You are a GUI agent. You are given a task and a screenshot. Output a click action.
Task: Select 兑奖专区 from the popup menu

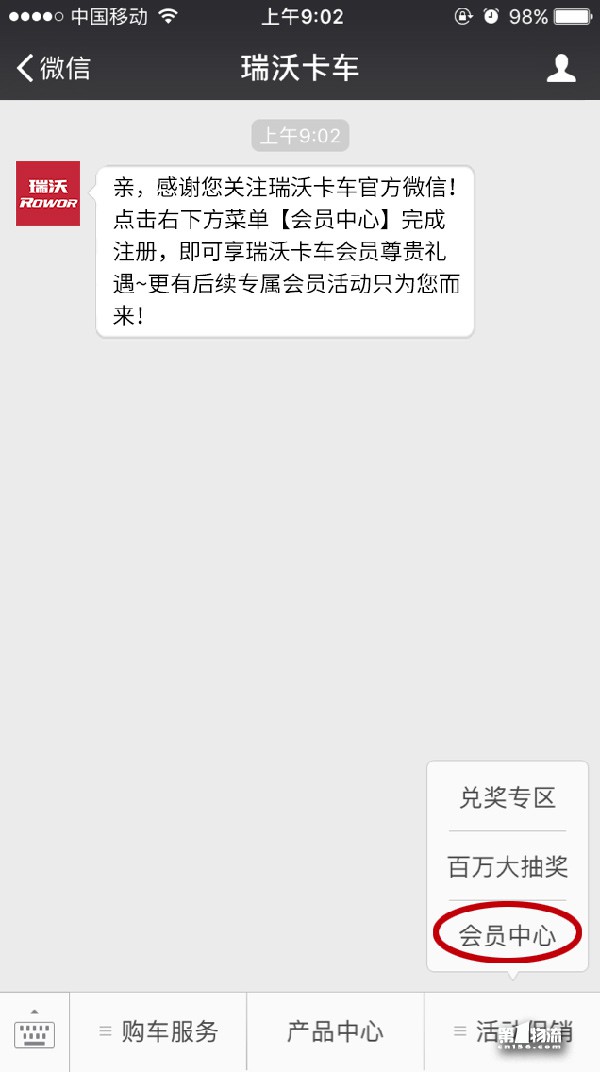[x=507, y=798]
